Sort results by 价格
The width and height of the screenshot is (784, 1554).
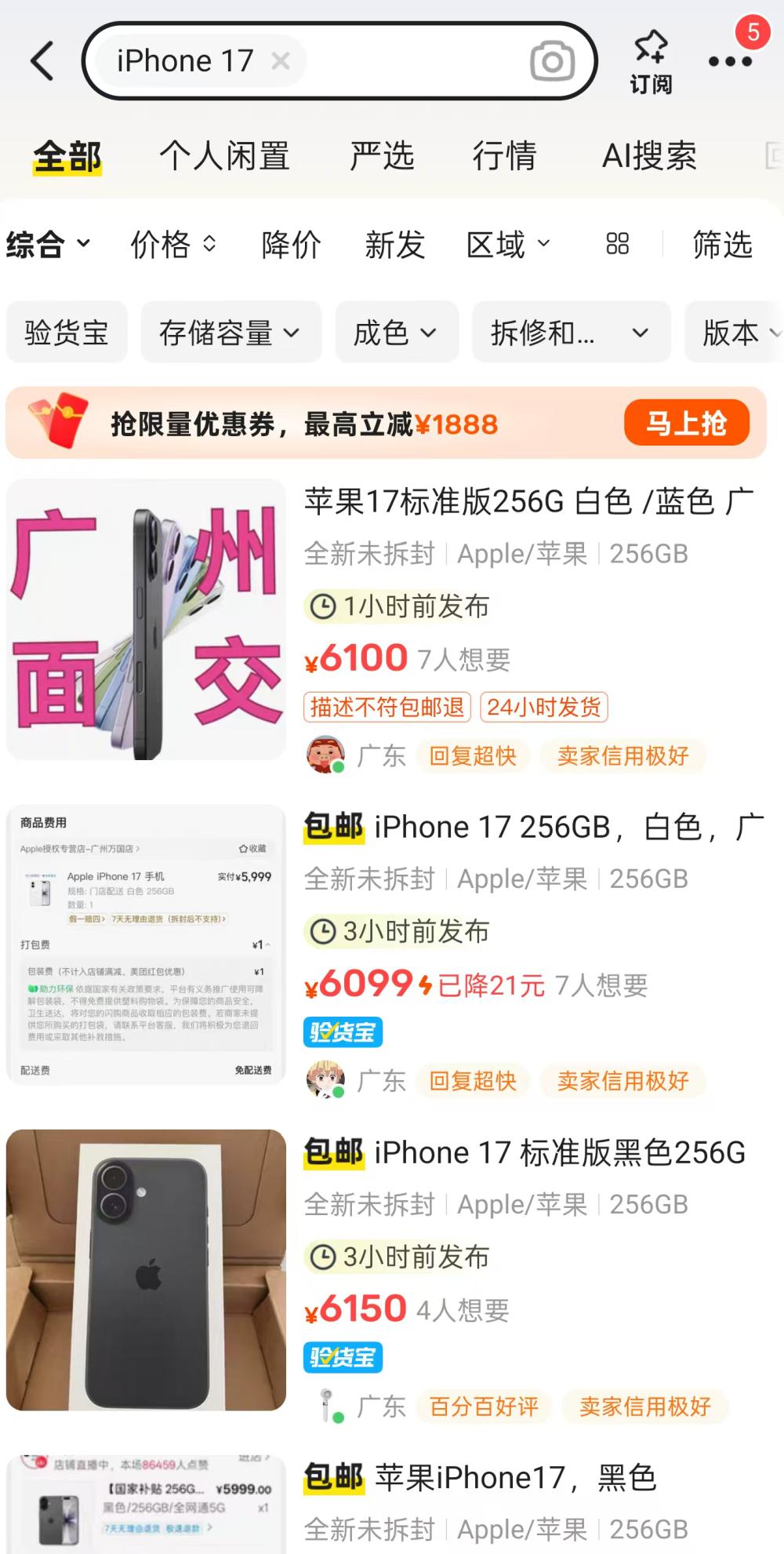coord(172,245)
